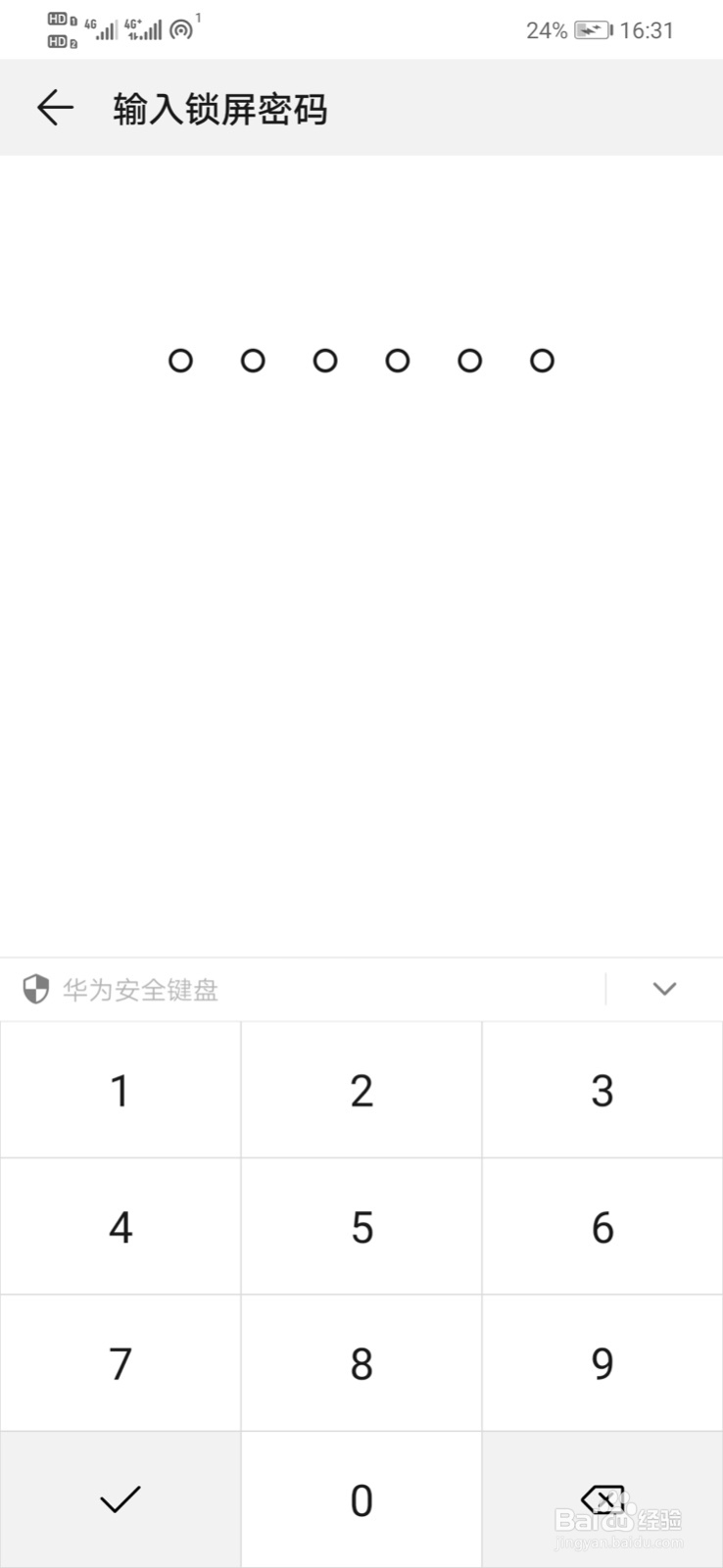Tap the 16:31 clock in the status bar
The width and height of the screenshot is (723, 1568).
click(x=648, y=28)
